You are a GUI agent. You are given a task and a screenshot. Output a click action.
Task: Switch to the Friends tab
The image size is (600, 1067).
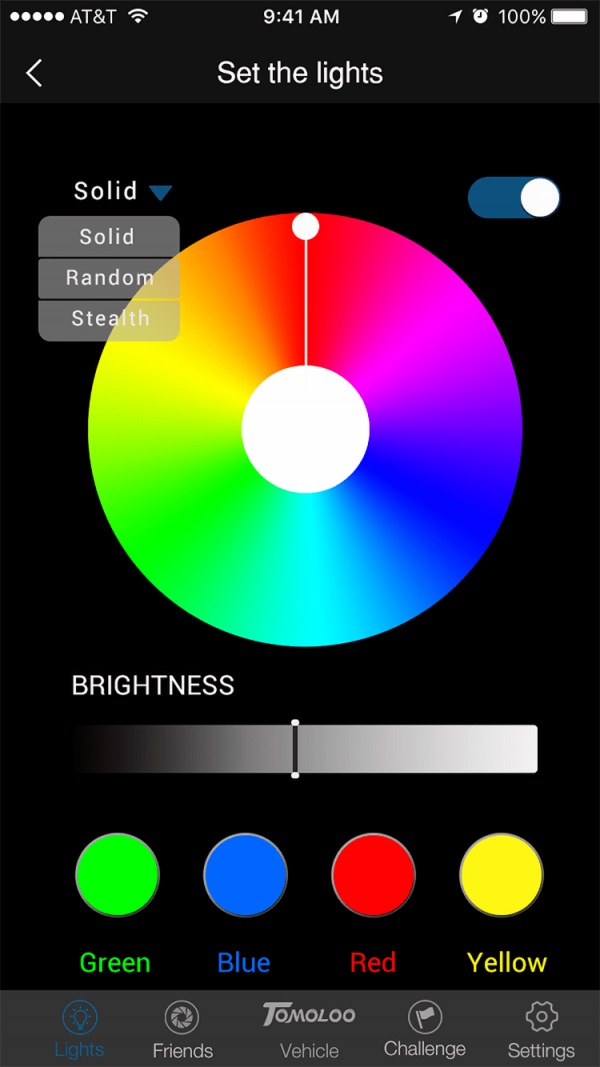[x=182, y=1029]
